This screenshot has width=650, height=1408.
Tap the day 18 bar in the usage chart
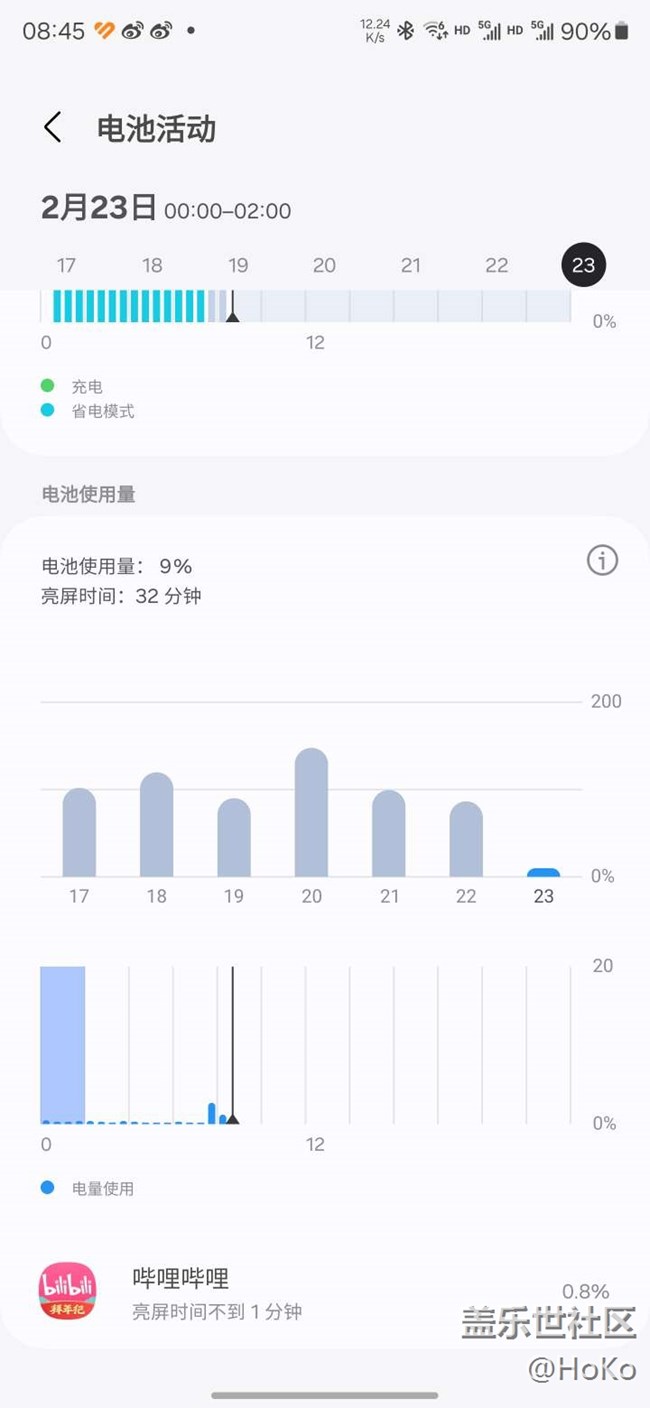coord(156,825)
